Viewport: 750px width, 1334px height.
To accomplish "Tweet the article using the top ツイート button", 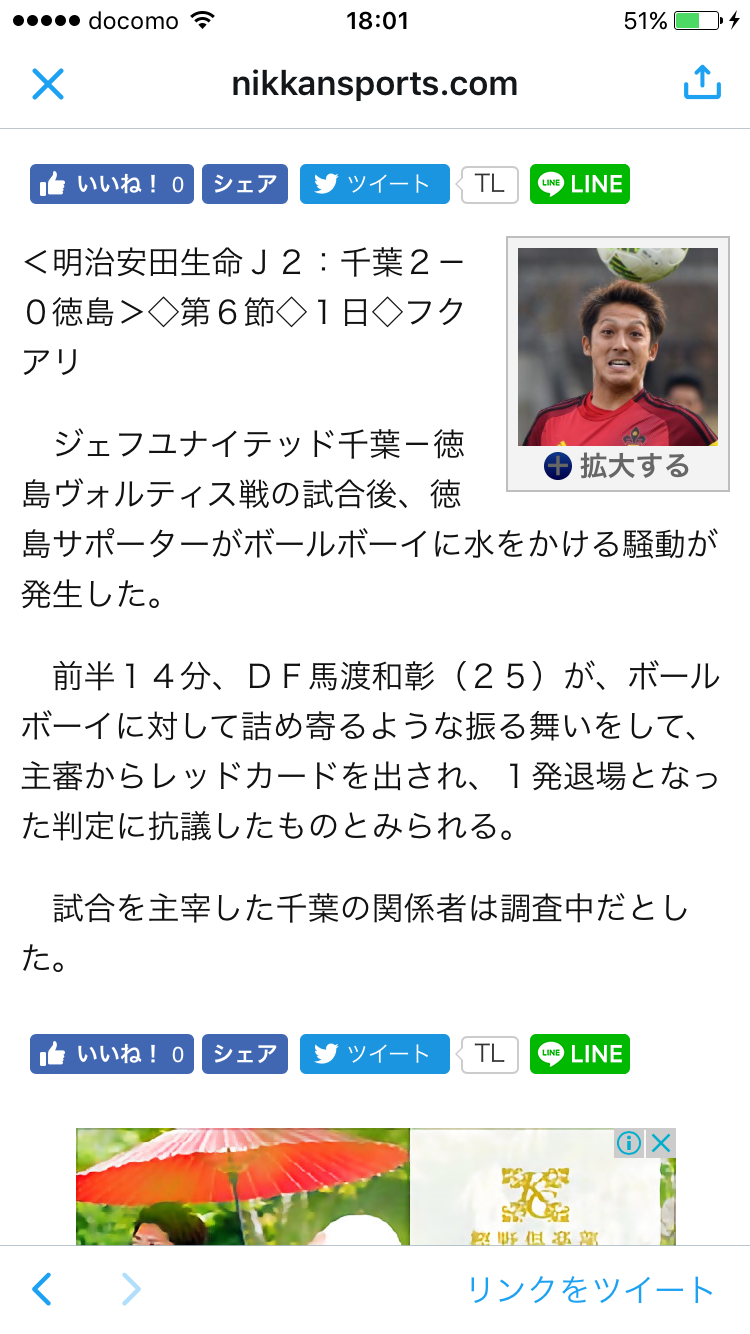I will click(375, 184).
